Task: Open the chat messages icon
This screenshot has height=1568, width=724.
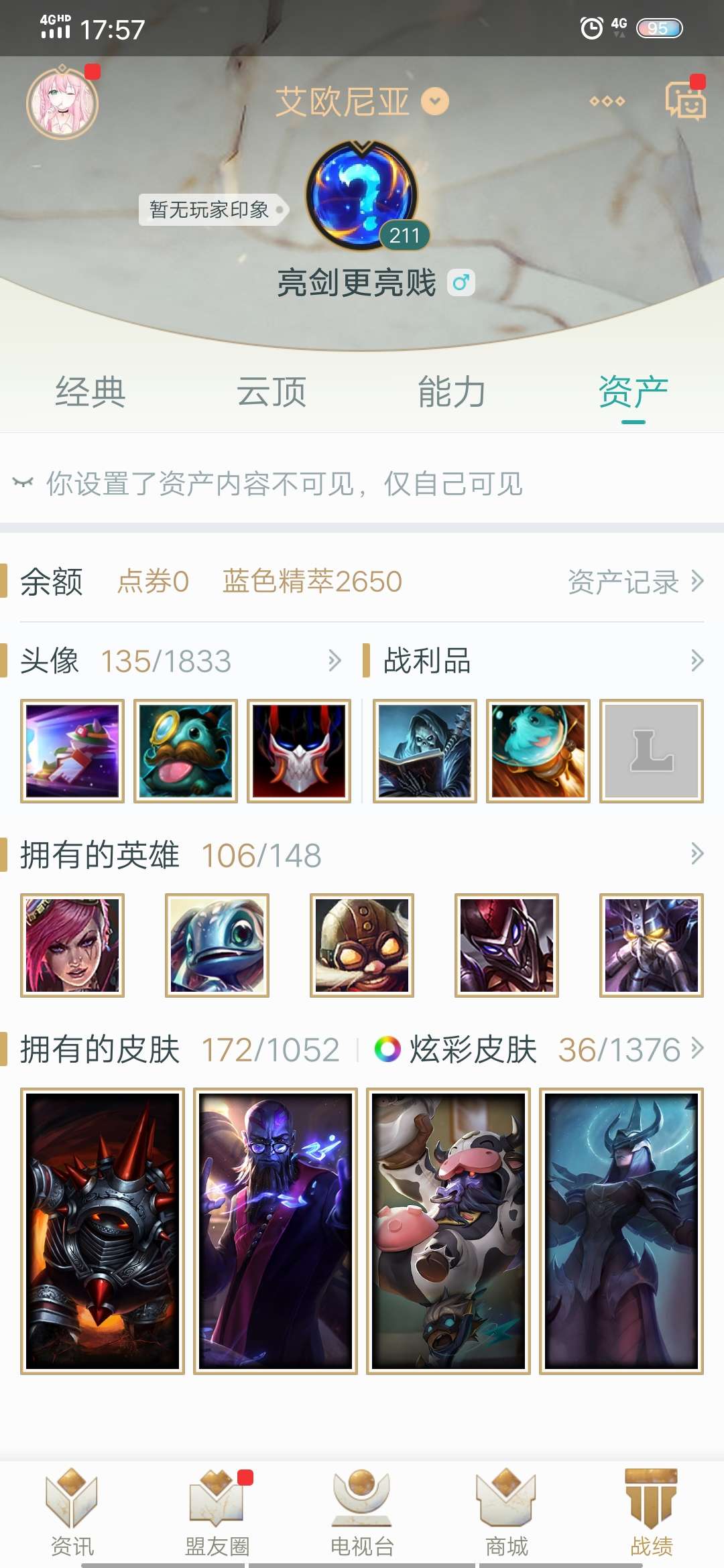Action: tap(684, 101)
